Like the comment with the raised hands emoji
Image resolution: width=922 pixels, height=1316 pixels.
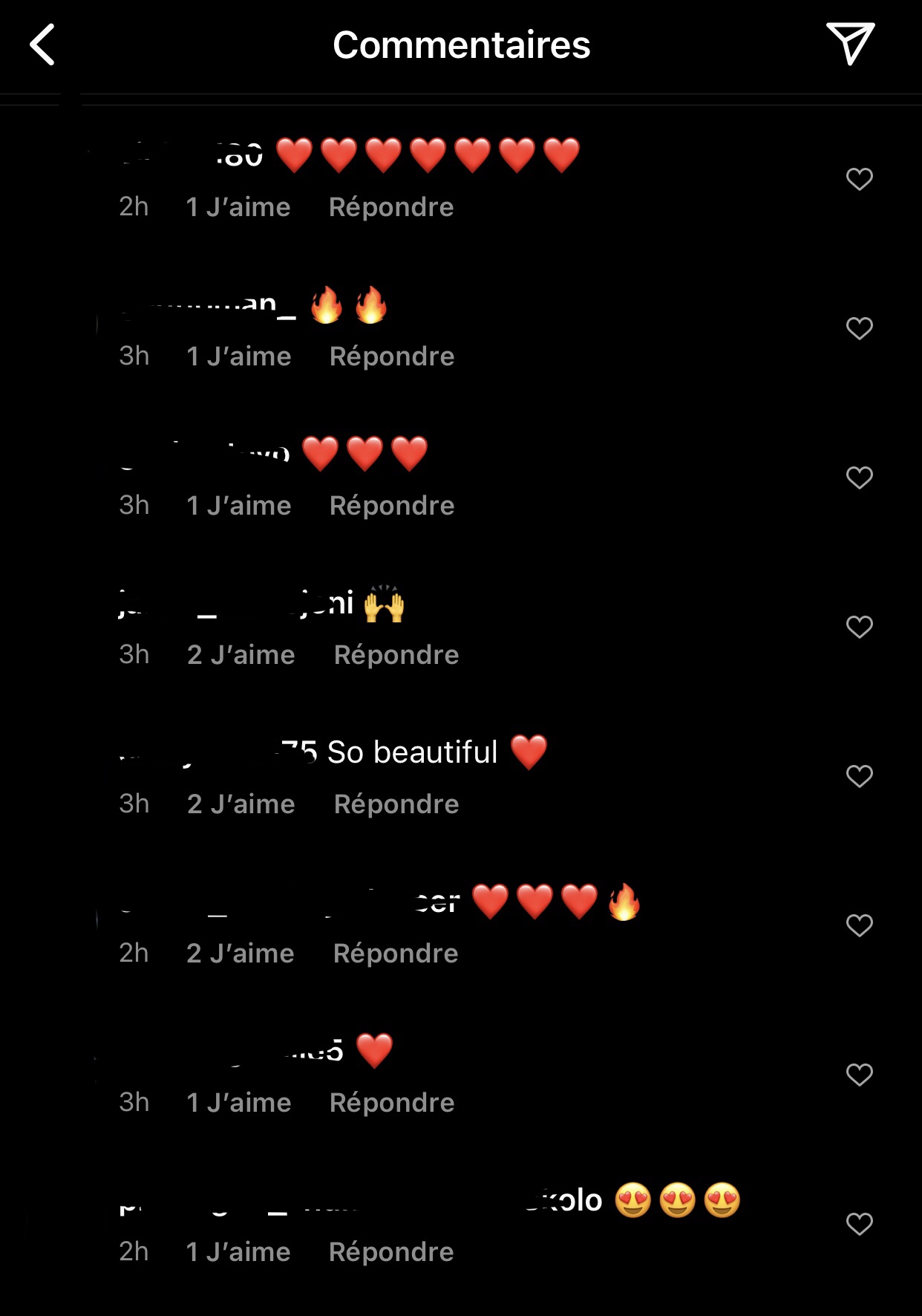click(859, 627)
